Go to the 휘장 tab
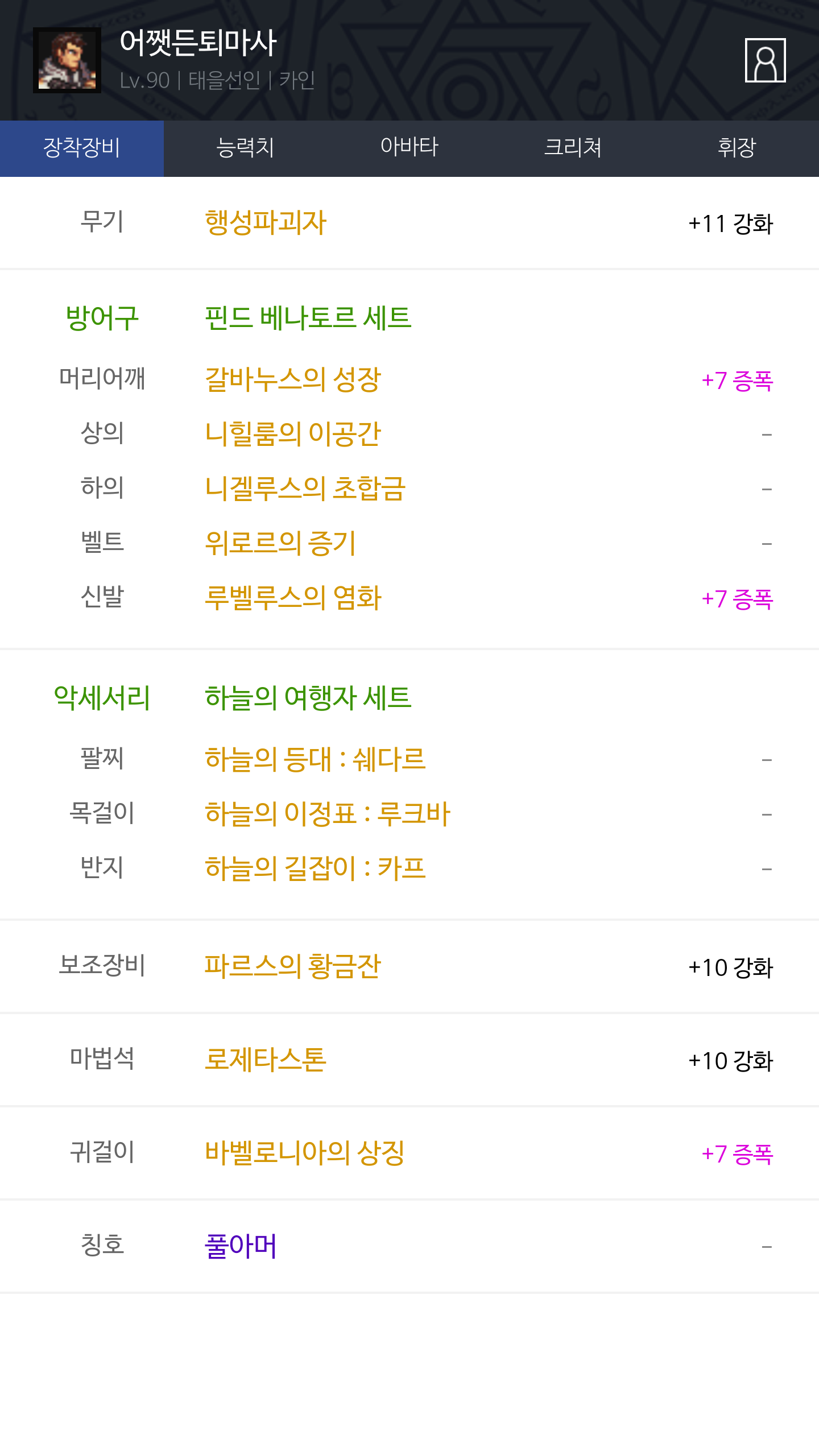Screen dimensions: 819x1456 (737, 148)
